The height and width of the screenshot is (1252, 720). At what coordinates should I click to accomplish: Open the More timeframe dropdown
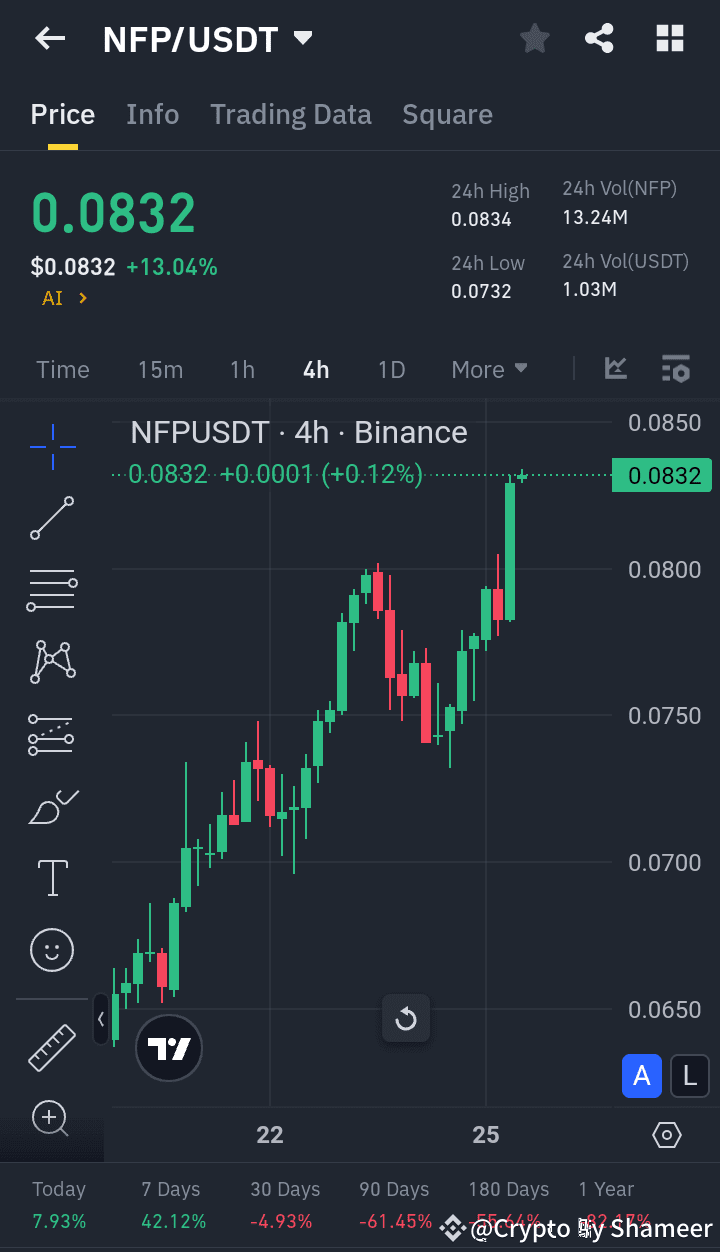pyautogui.click(x=489, y=369)
